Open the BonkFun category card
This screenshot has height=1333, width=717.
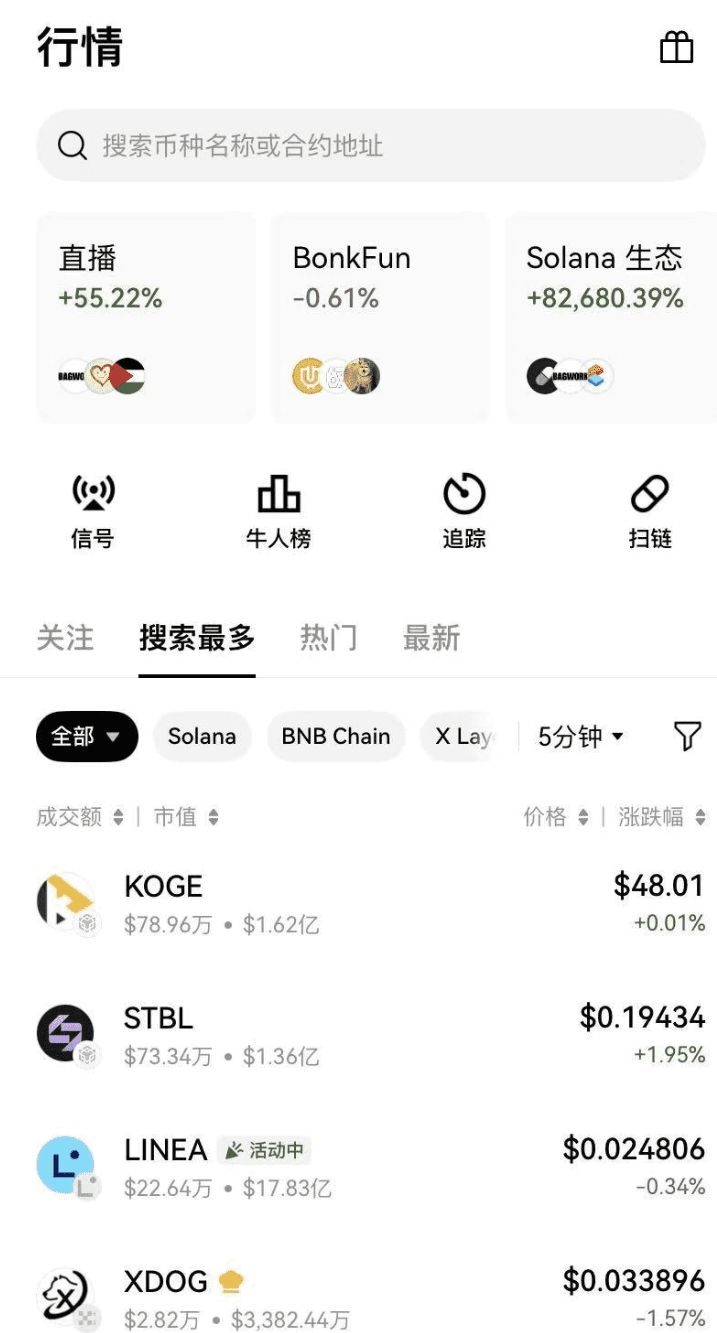click(x=380, y=318)
